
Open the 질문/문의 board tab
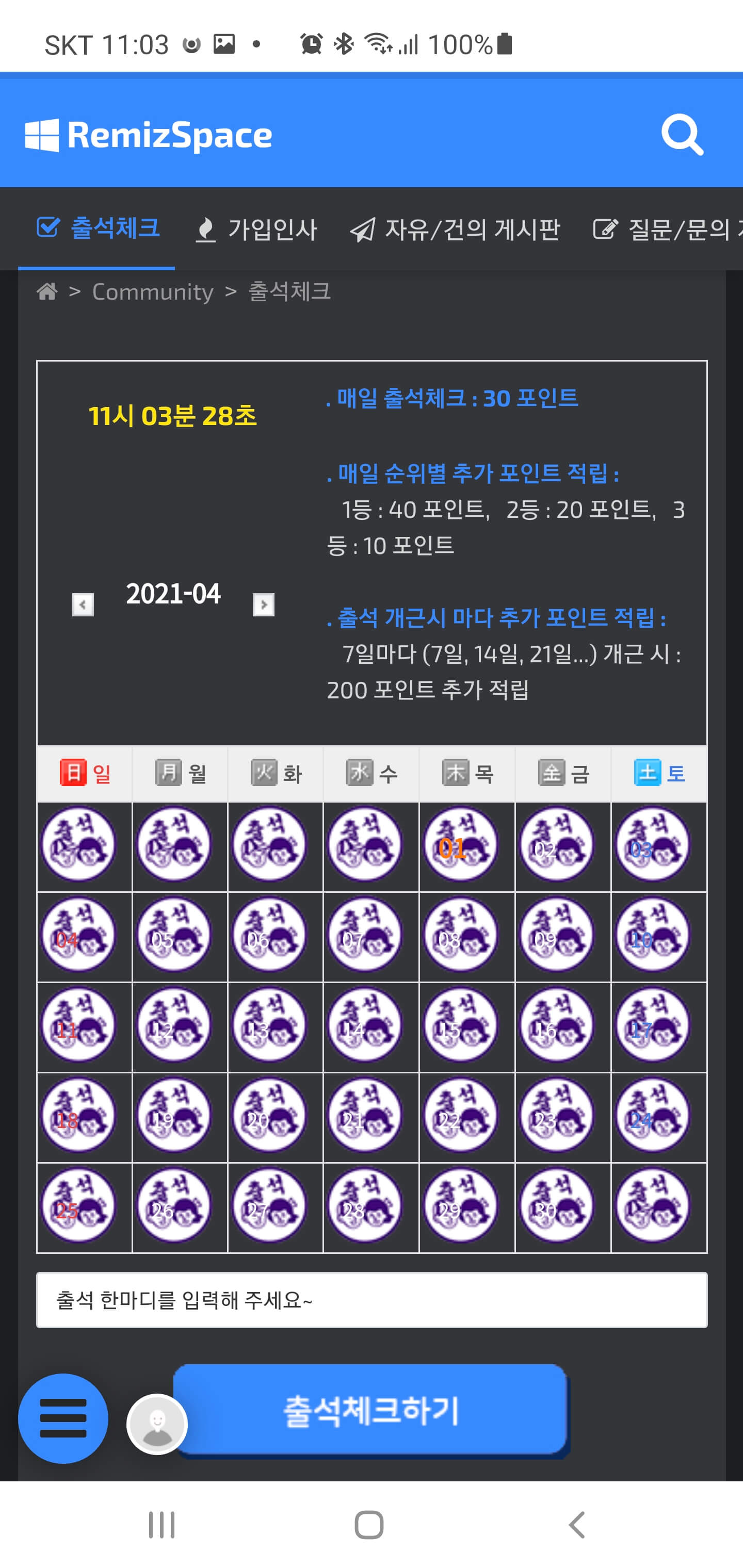(667, 230)
